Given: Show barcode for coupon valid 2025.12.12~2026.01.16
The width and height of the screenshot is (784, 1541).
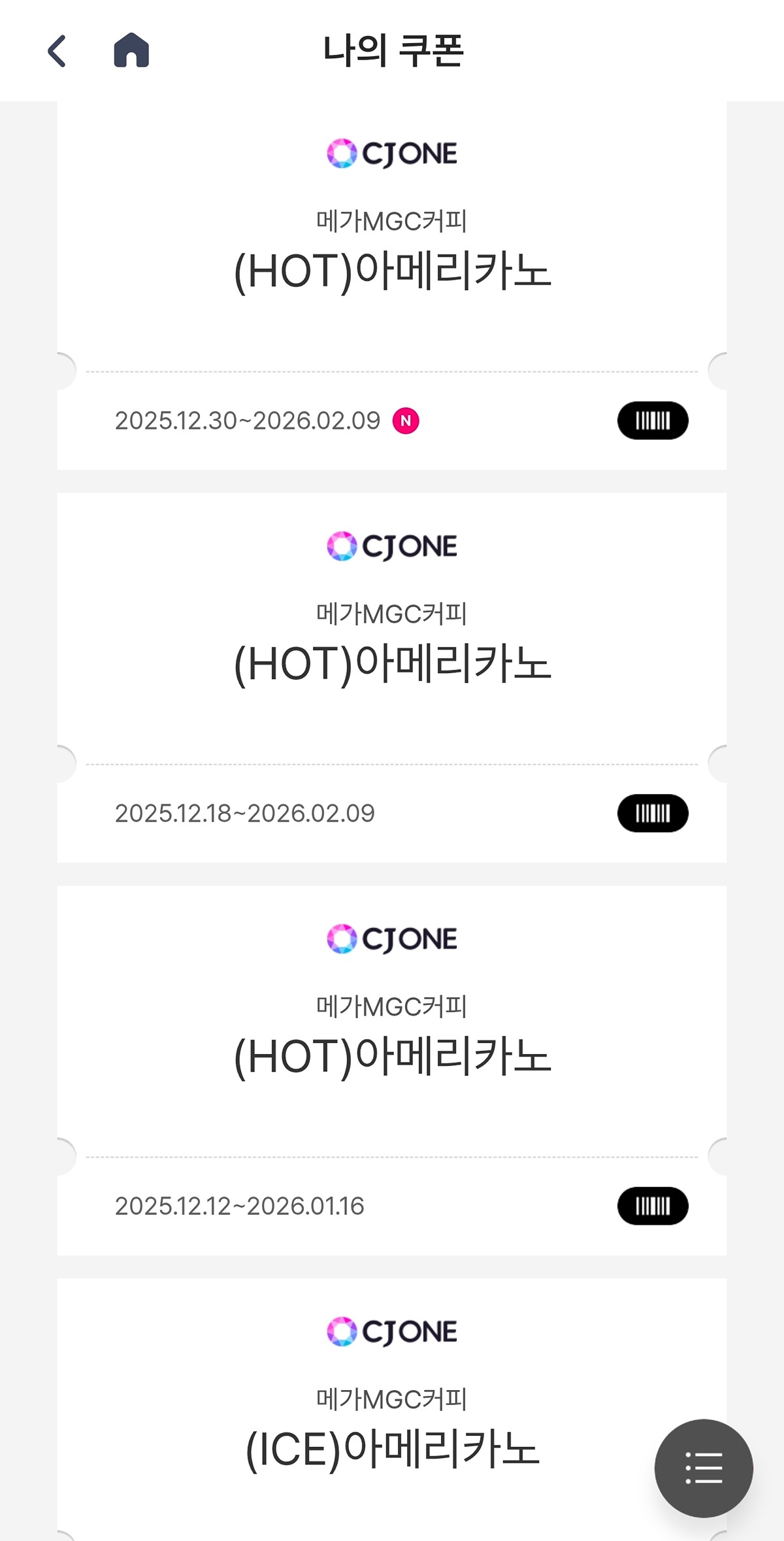Looking at the screenshot, I should coord(653,1206).
